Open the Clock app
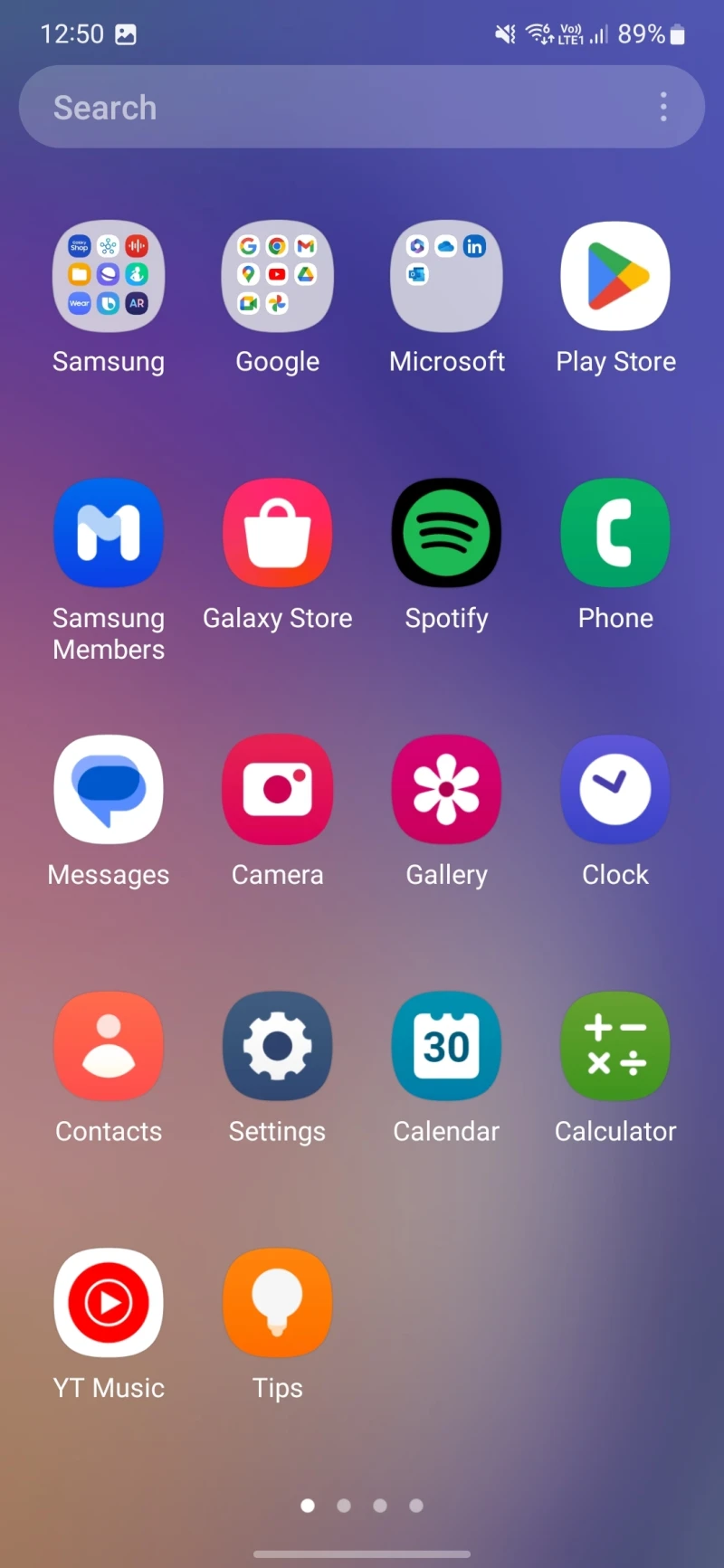The height and width of the screenshot is (1568, 724). pos(615,788)
